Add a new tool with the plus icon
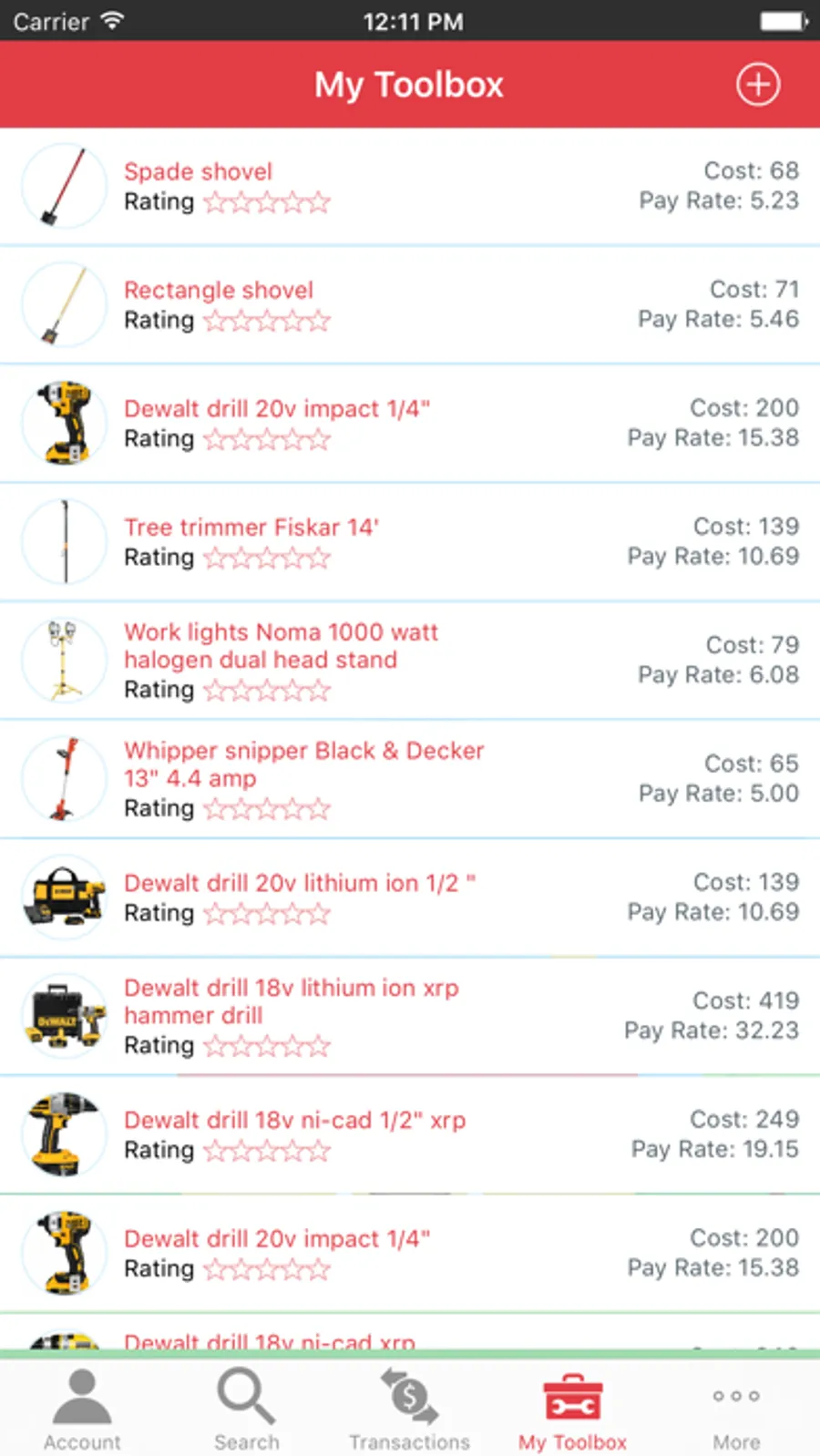Image resolution: width=820 pixels, height=1456 pixels. click(758, 85)
